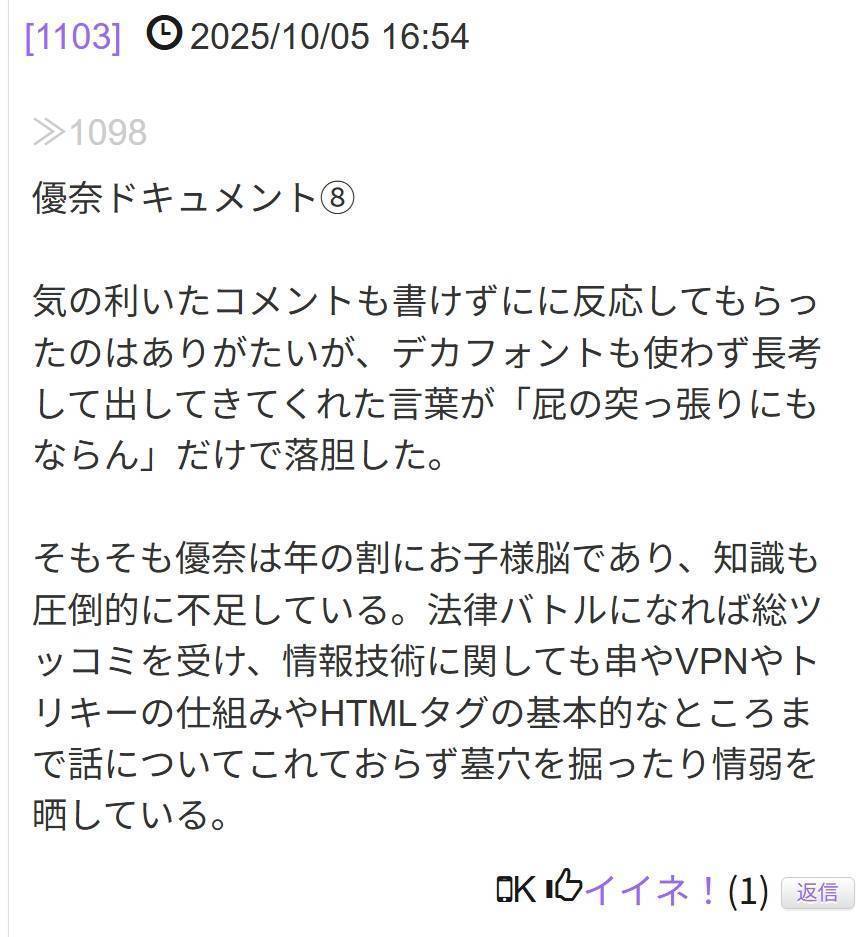The image size is (862, 937).
Task: Jump to quoted post >>1098
Action: coord(90,132)
